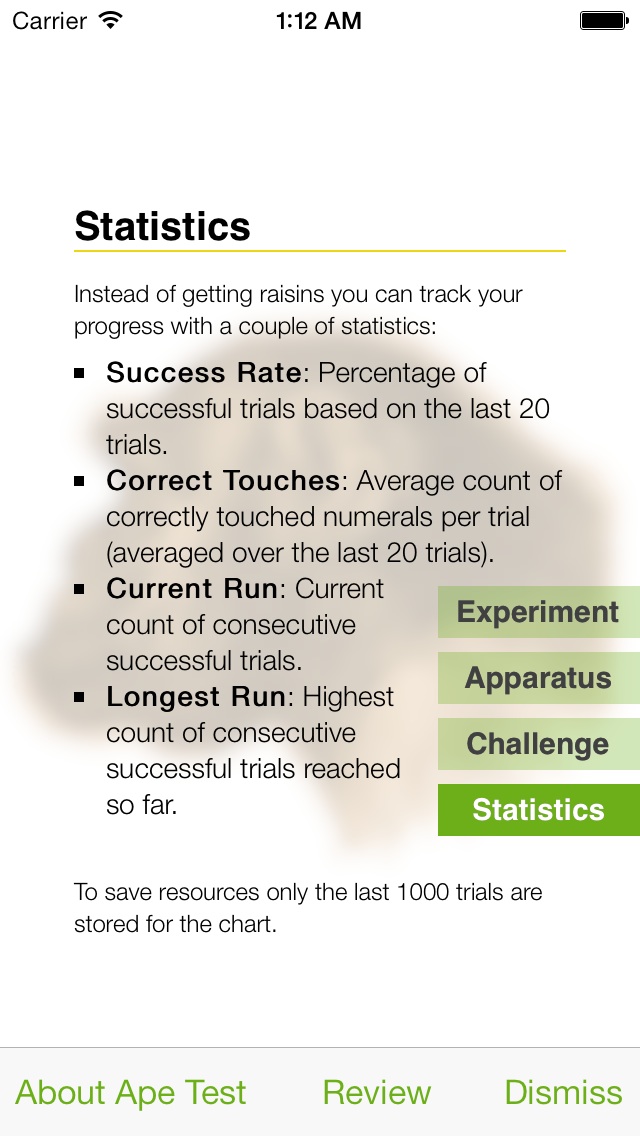Dismiss this info screen

[563, 1092]
